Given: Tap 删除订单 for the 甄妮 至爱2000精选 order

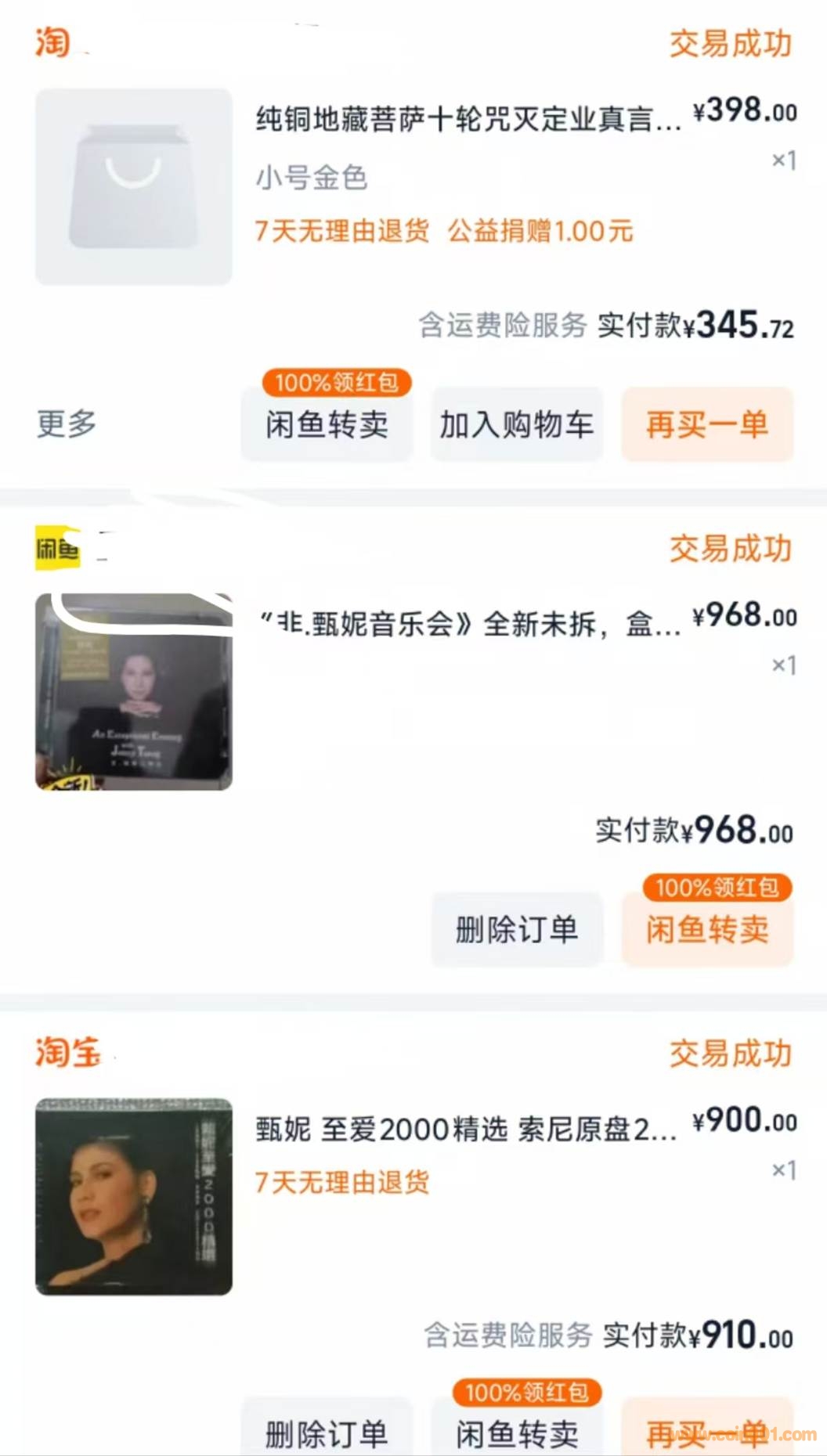Looking at the screenshot, I should coord(327,1433).
